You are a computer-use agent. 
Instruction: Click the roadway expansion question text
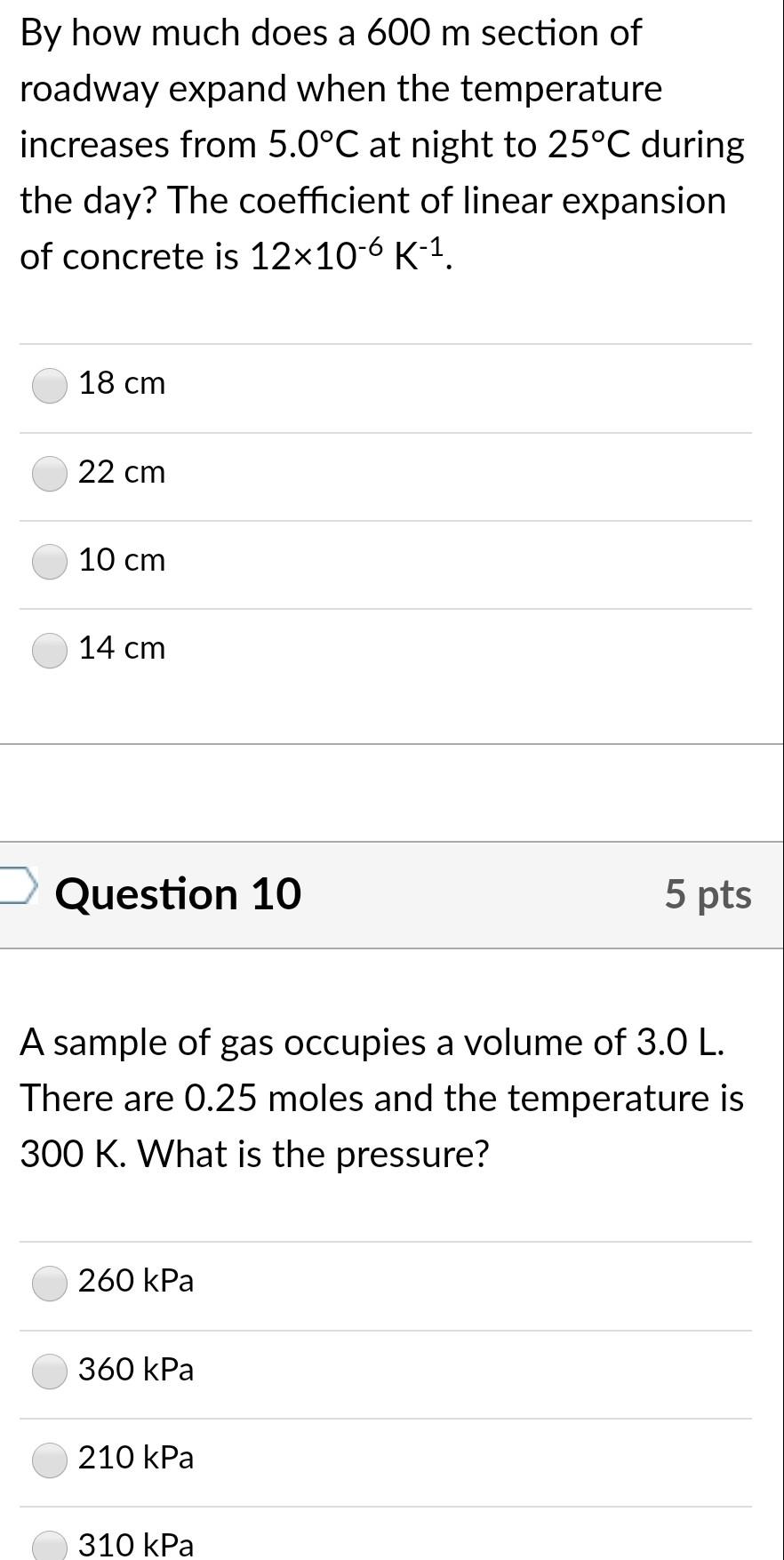[380, 142]
